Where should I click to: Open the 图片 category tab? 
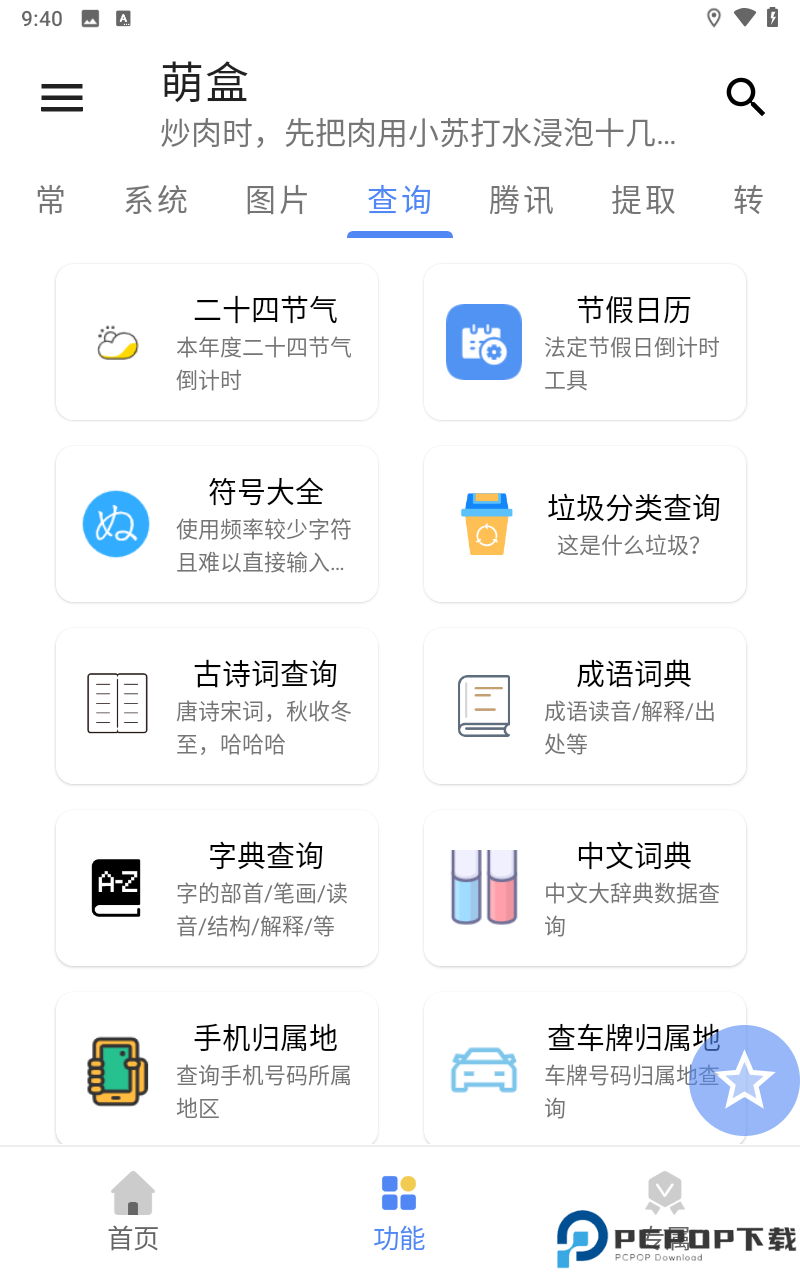[x=277, y=200]
